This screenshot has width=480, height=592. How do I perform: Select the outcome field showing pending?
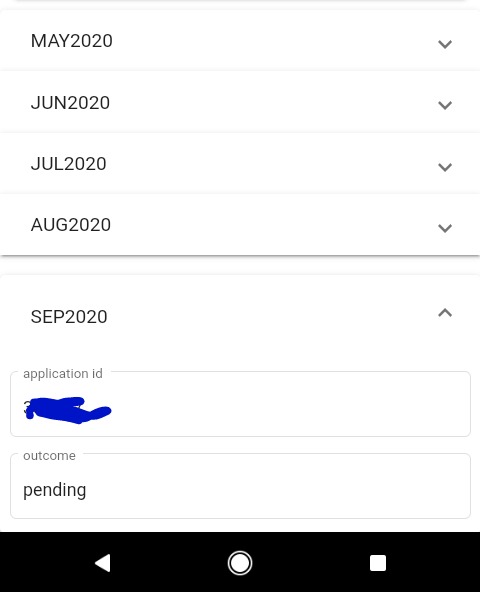click(x=240, y=486)
